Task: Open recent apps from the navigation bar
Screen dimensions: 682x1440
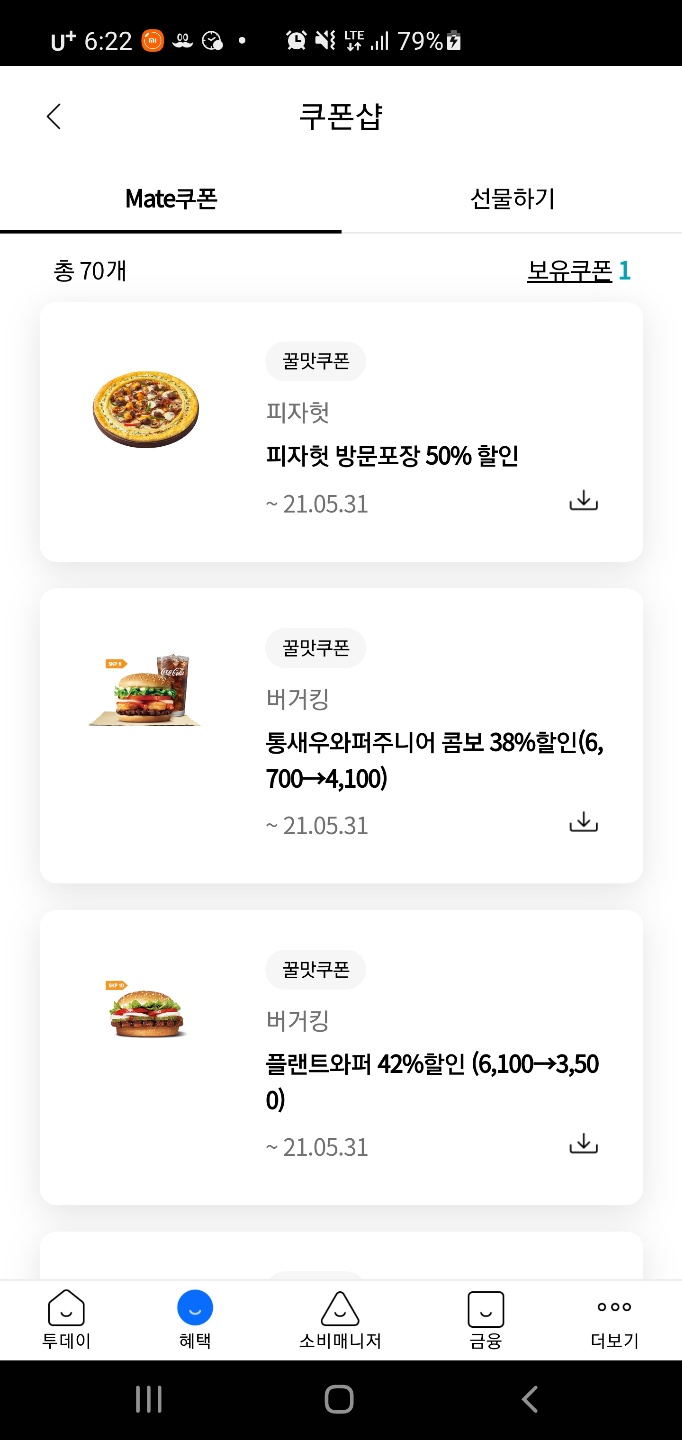Action: (x=149, y=1399)
